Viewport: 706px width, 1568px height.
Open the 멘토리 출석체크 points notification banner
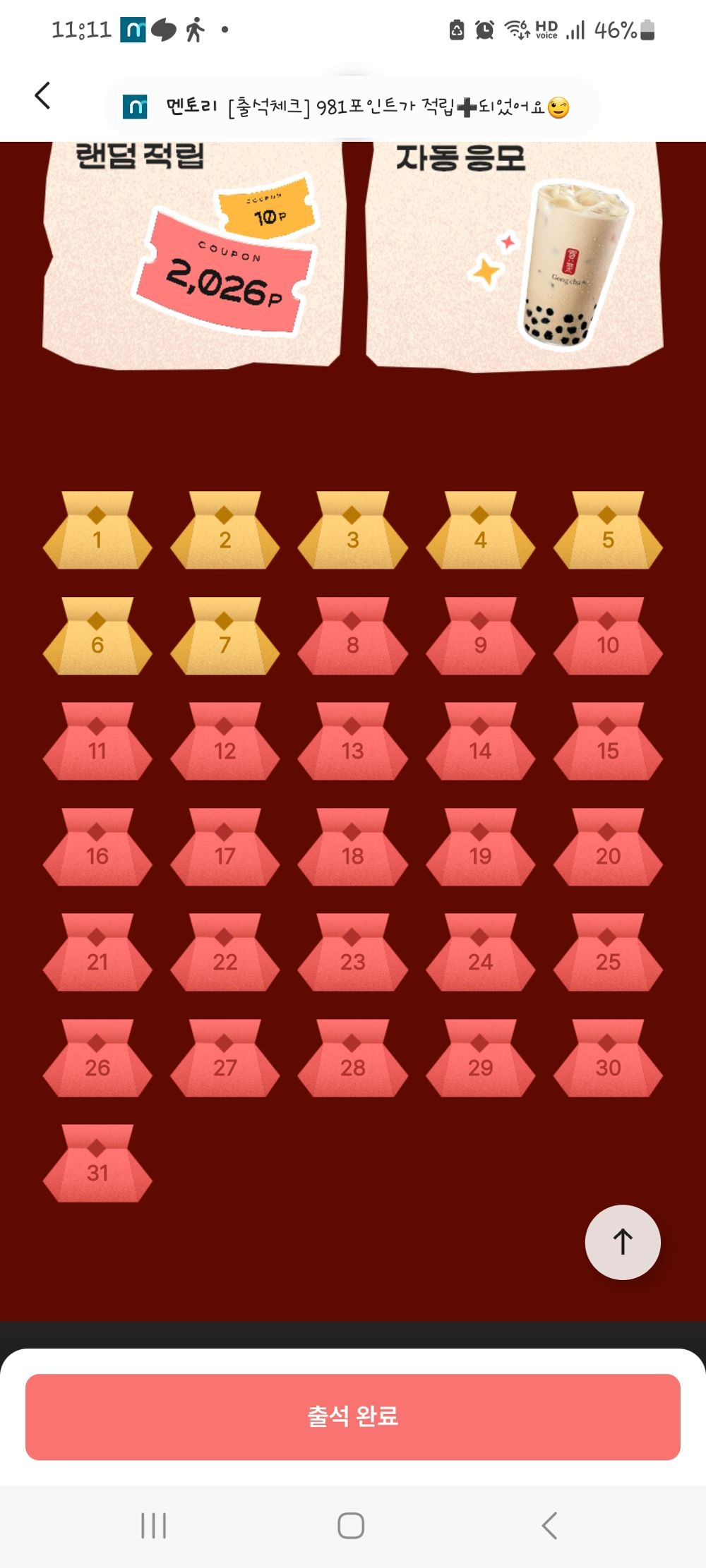point(353,107)
